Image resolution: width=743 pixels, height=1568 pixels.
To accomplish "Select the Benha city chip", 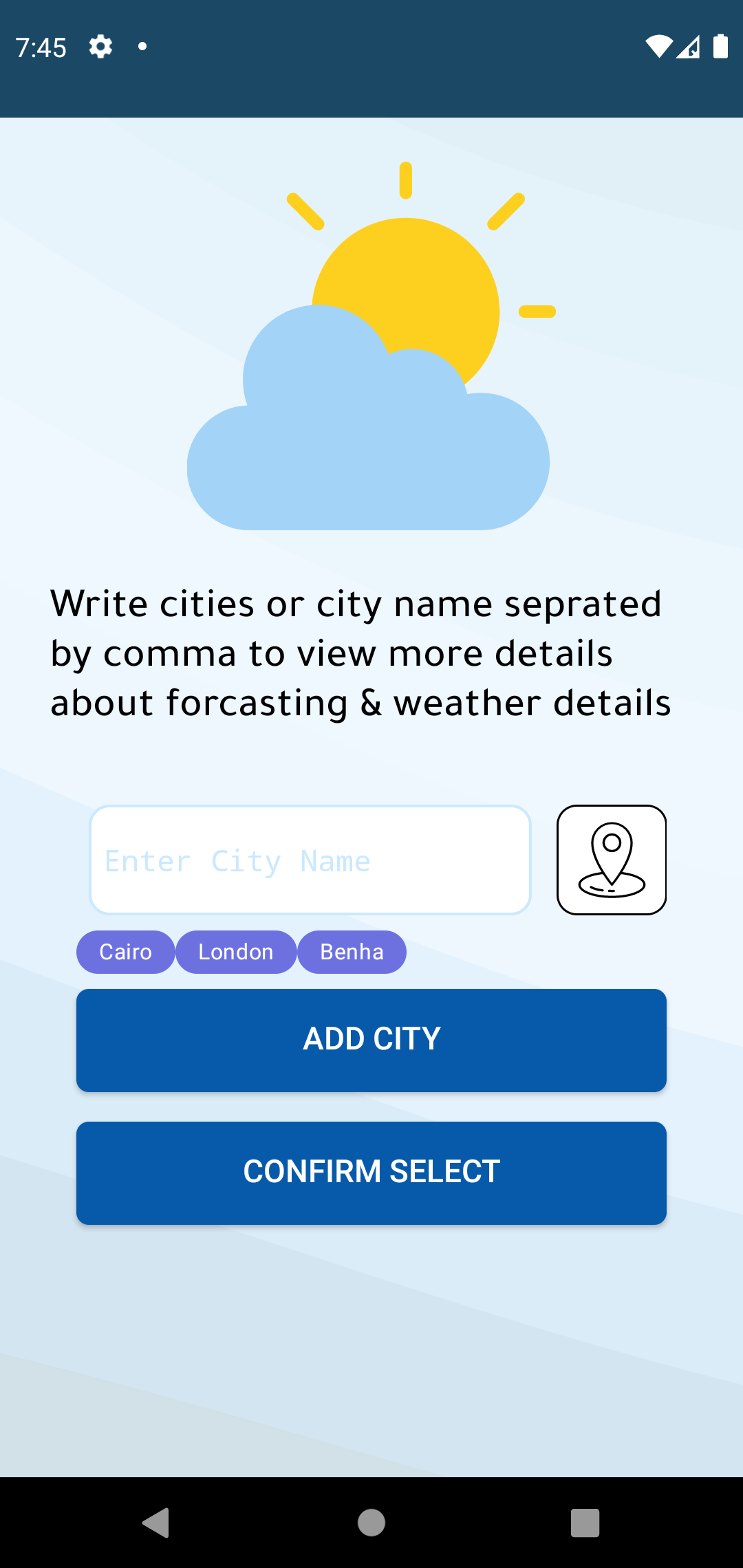I will (x=352, y=952).
